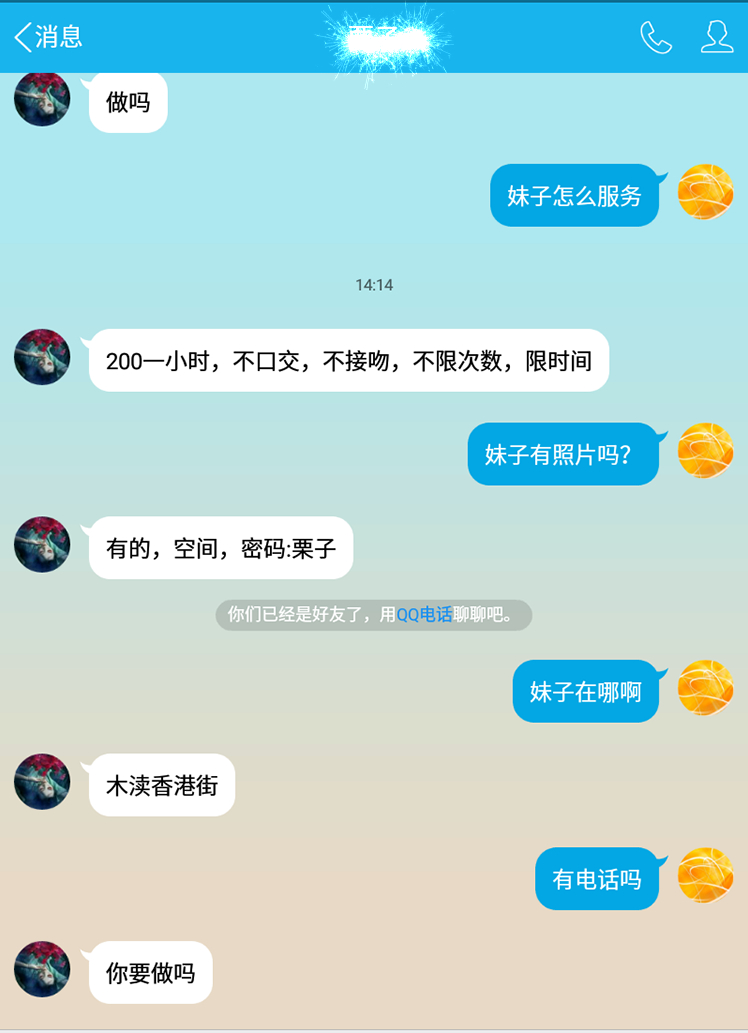The height and width of the screenshot is (1033, 748).
Task: Select the 妹子在哪啊 sent message bubble
Action: [585, 691]
